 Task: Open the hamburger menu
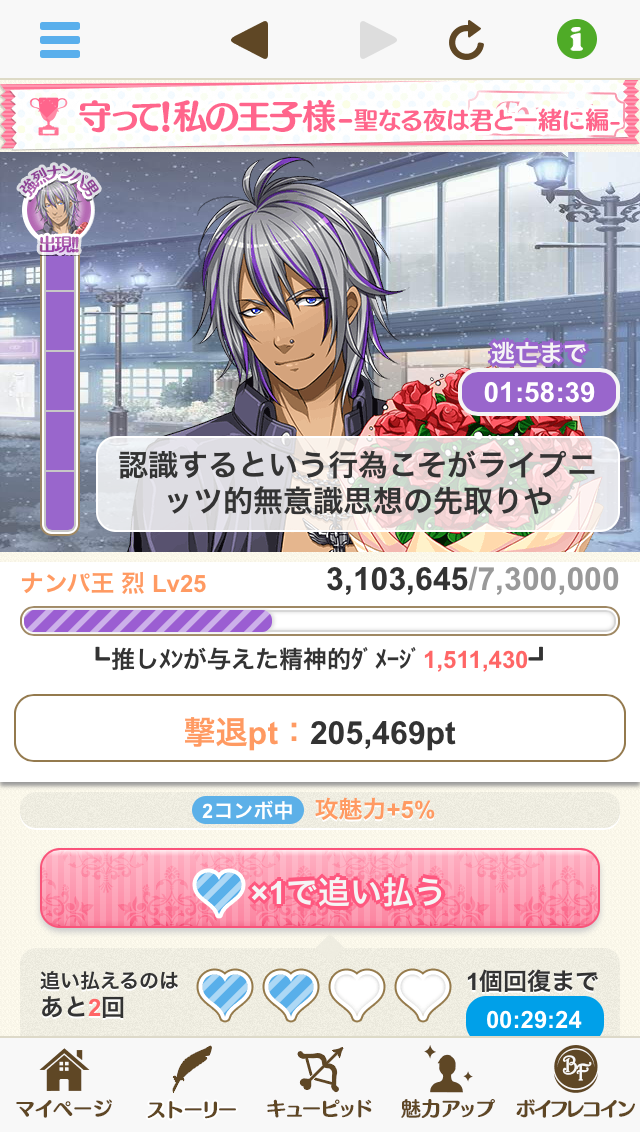coord(60,40)
